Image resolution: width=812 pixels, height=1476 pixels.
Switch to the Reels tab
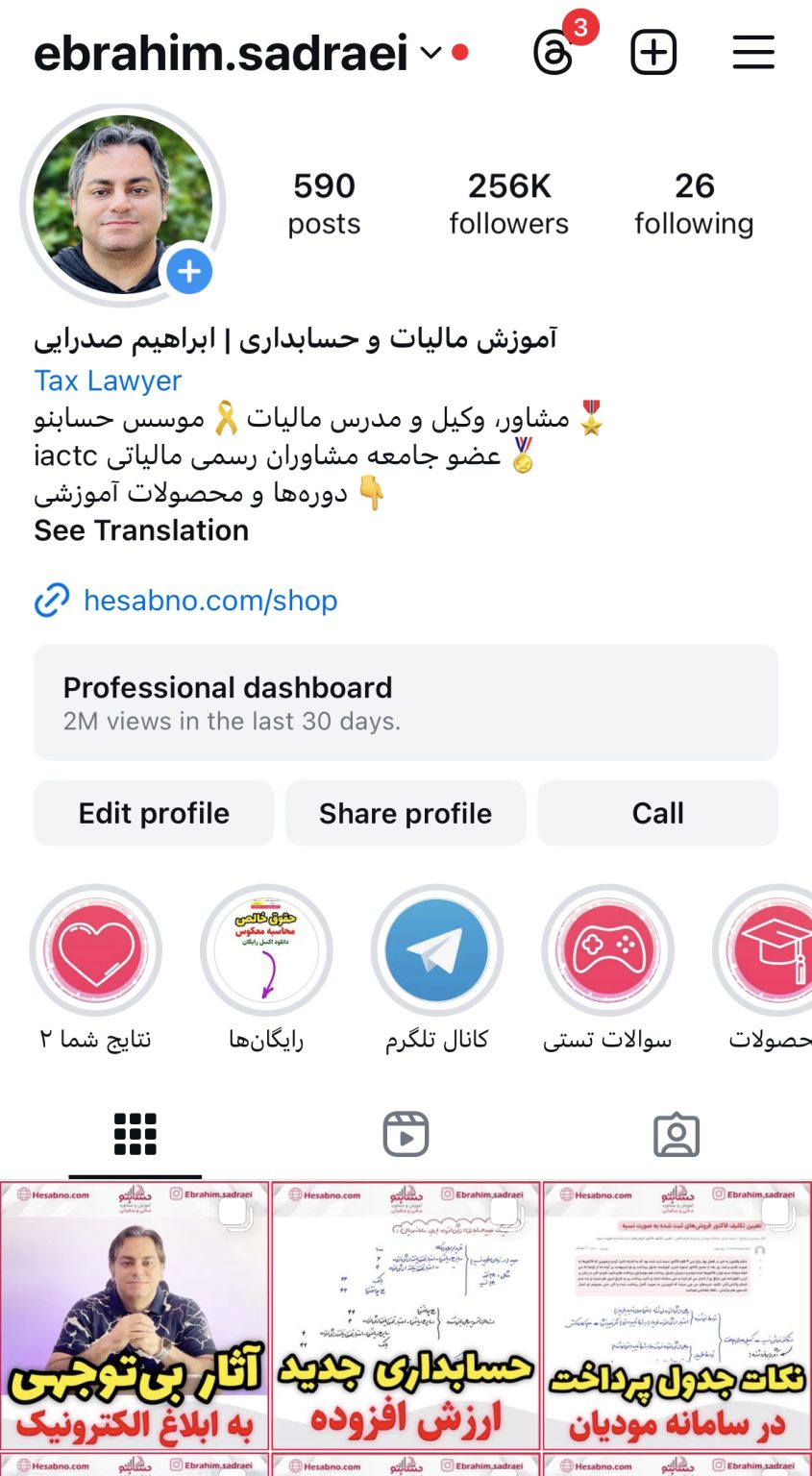(406, 1135)
